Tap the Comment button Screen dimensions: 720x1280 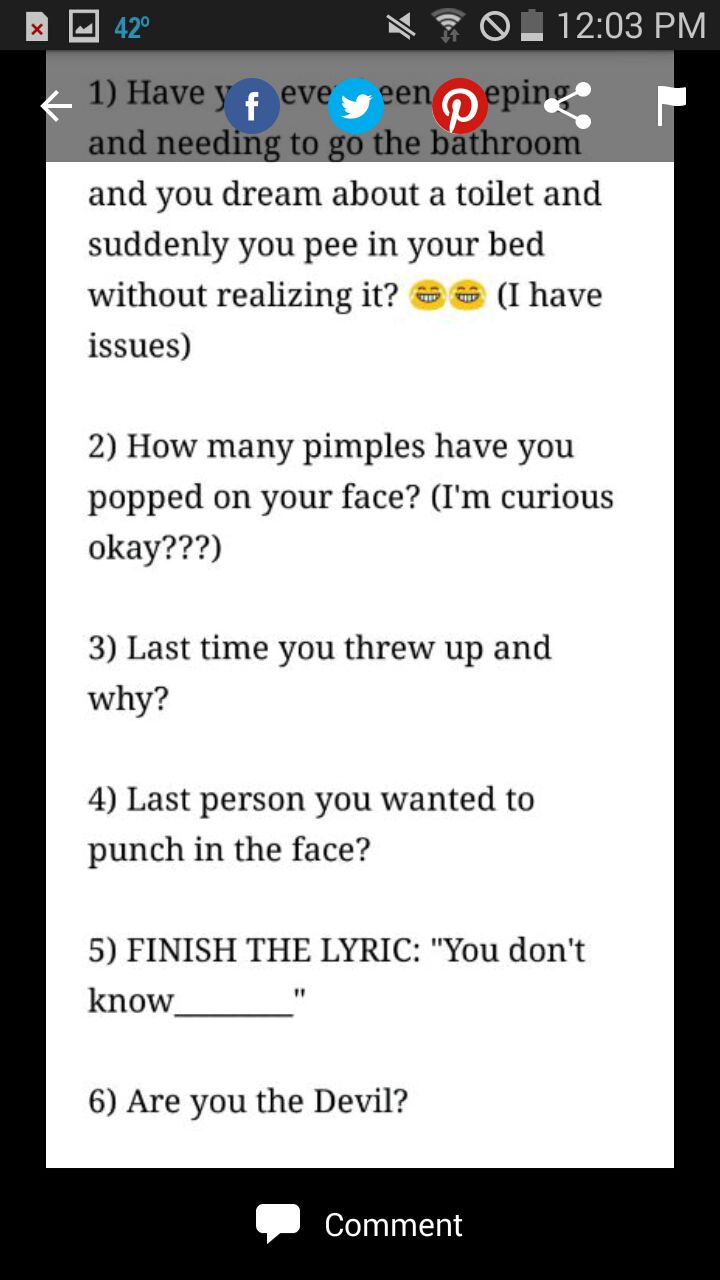point(360,1224)
